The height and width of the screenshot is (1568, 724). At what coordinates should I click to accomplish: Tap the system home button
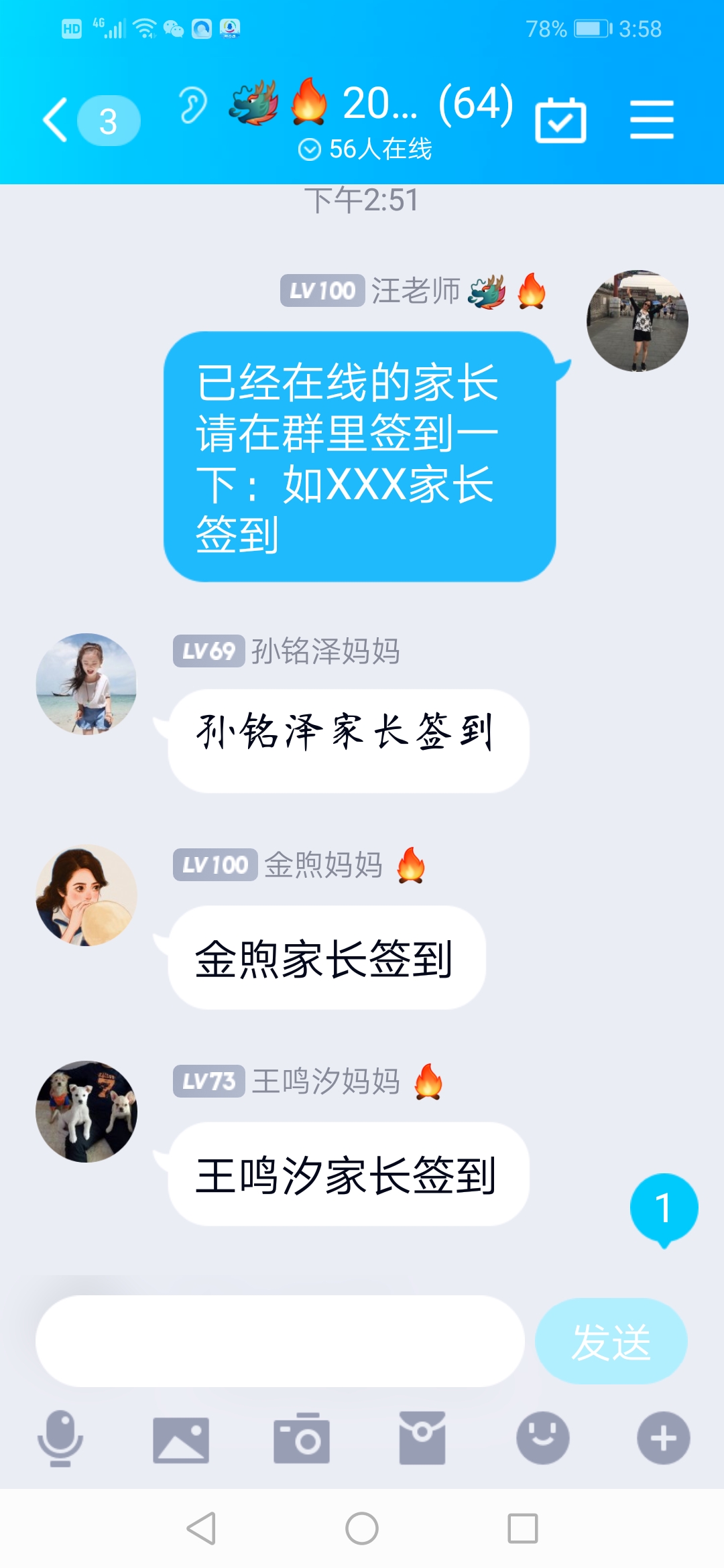tap(362, 1528)
